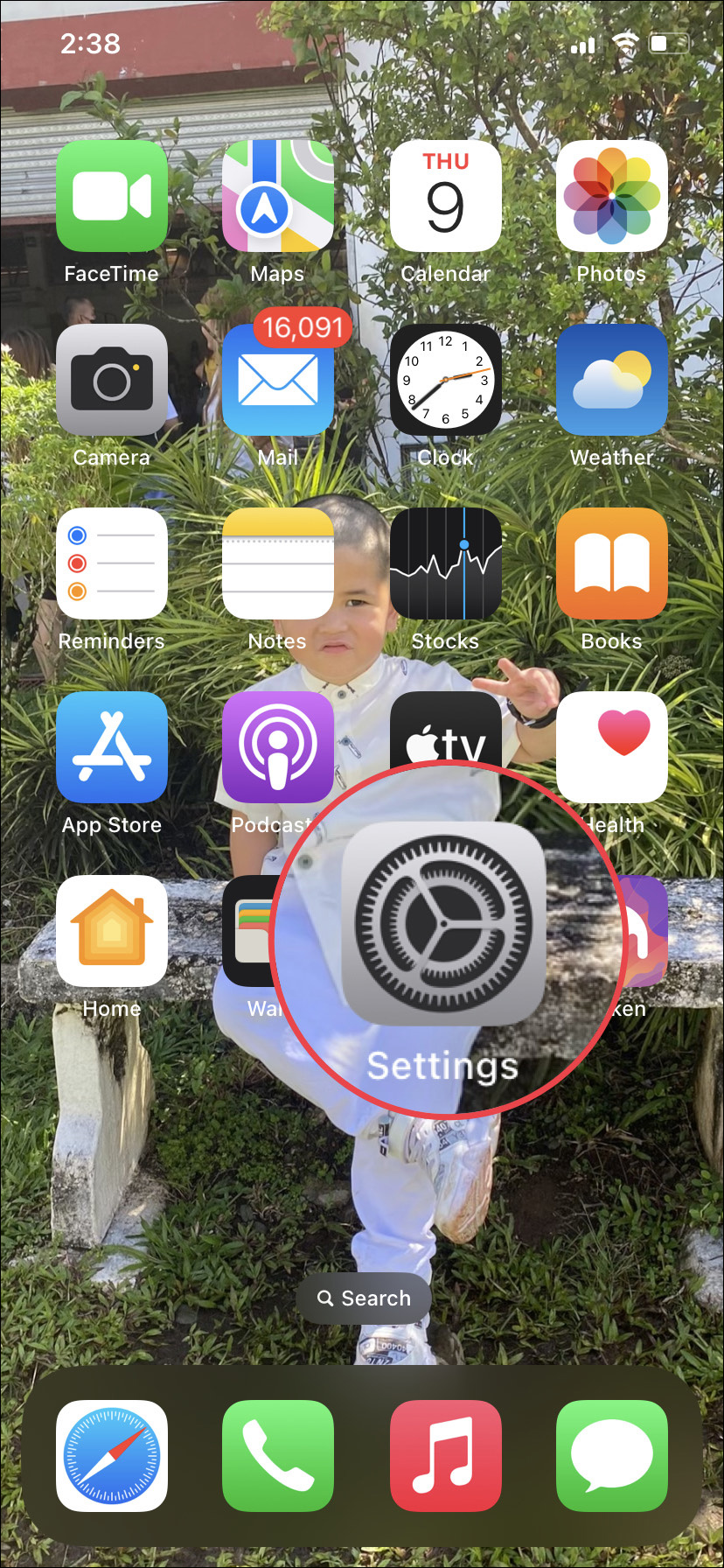
Task: Open Mail with 16,091 unread
Action: click(278, 381)
